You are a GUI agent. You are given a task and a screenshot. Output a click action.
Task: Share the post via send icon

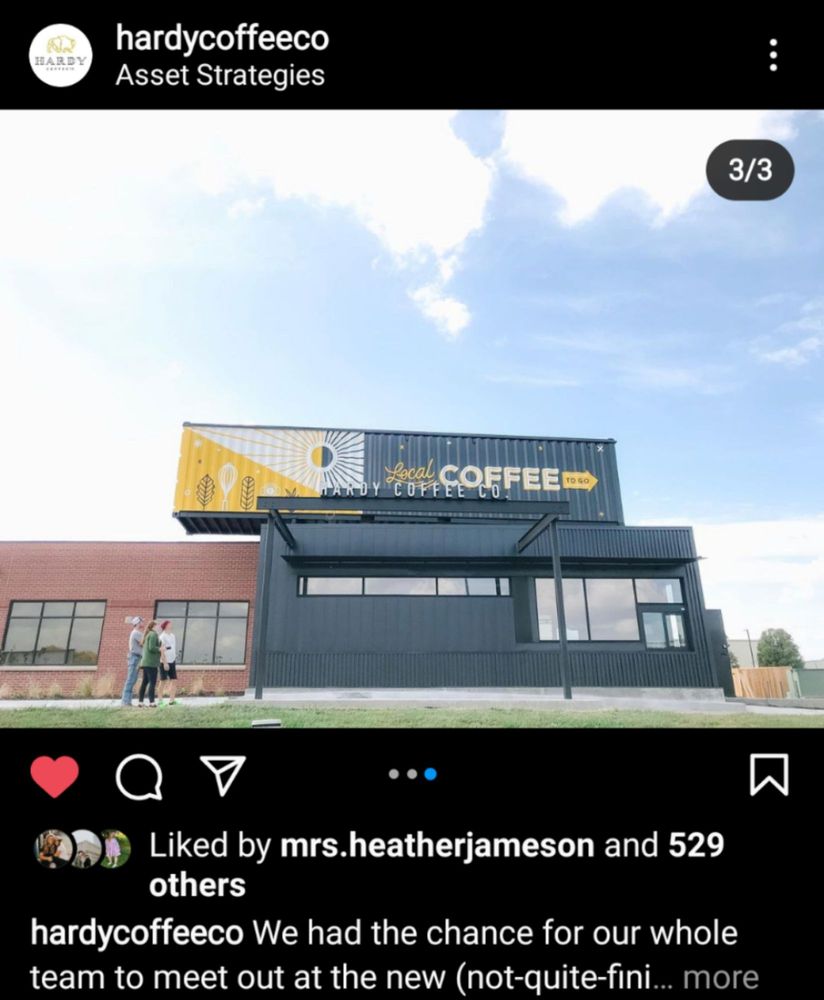pos(223,776)
